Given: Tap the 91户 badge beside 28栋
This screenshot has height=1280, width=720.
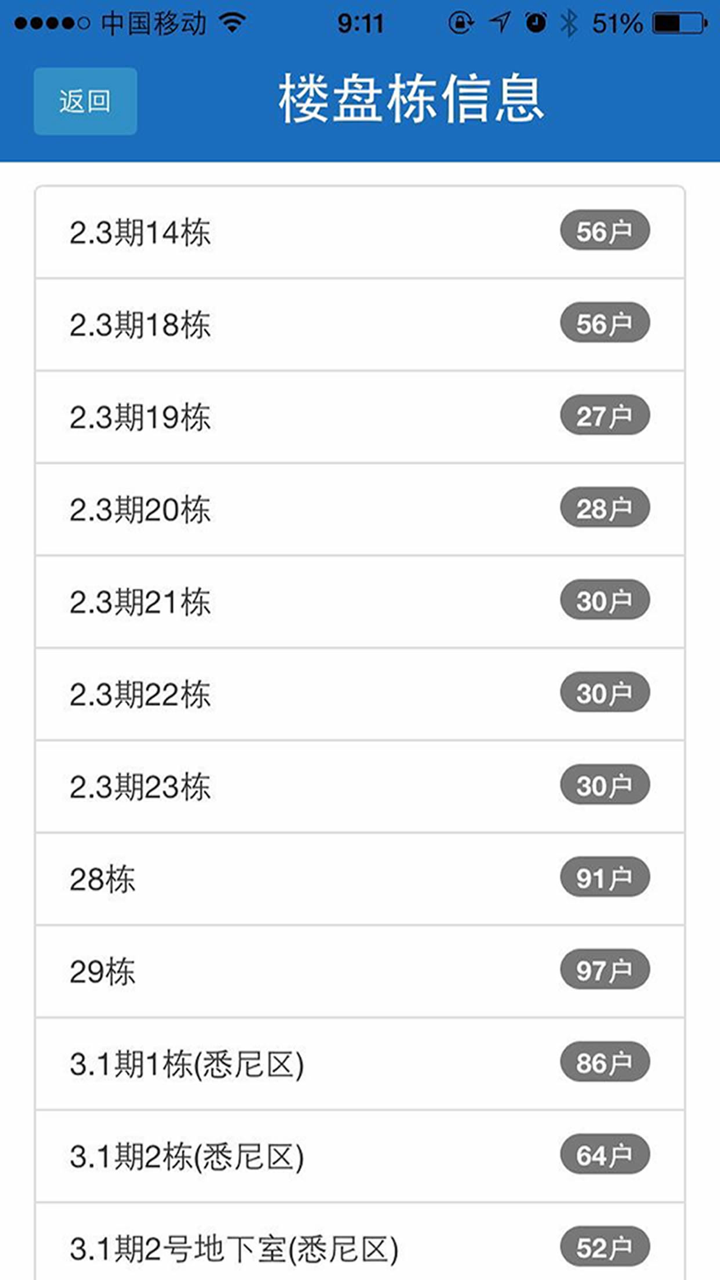Looking at the screenshot, I should tap(605, 878).
